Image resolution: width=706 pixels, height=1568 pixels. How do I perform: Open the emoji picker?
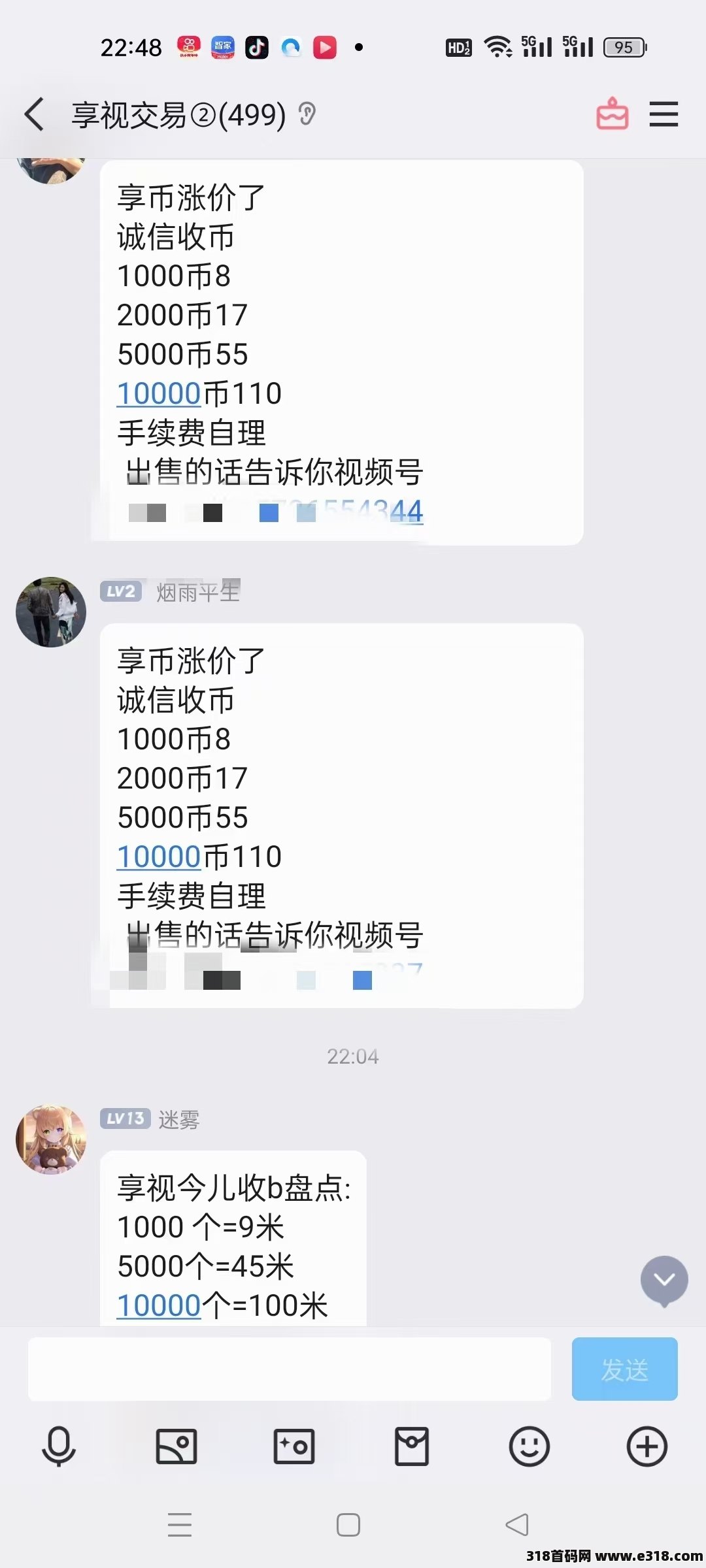529,1446
